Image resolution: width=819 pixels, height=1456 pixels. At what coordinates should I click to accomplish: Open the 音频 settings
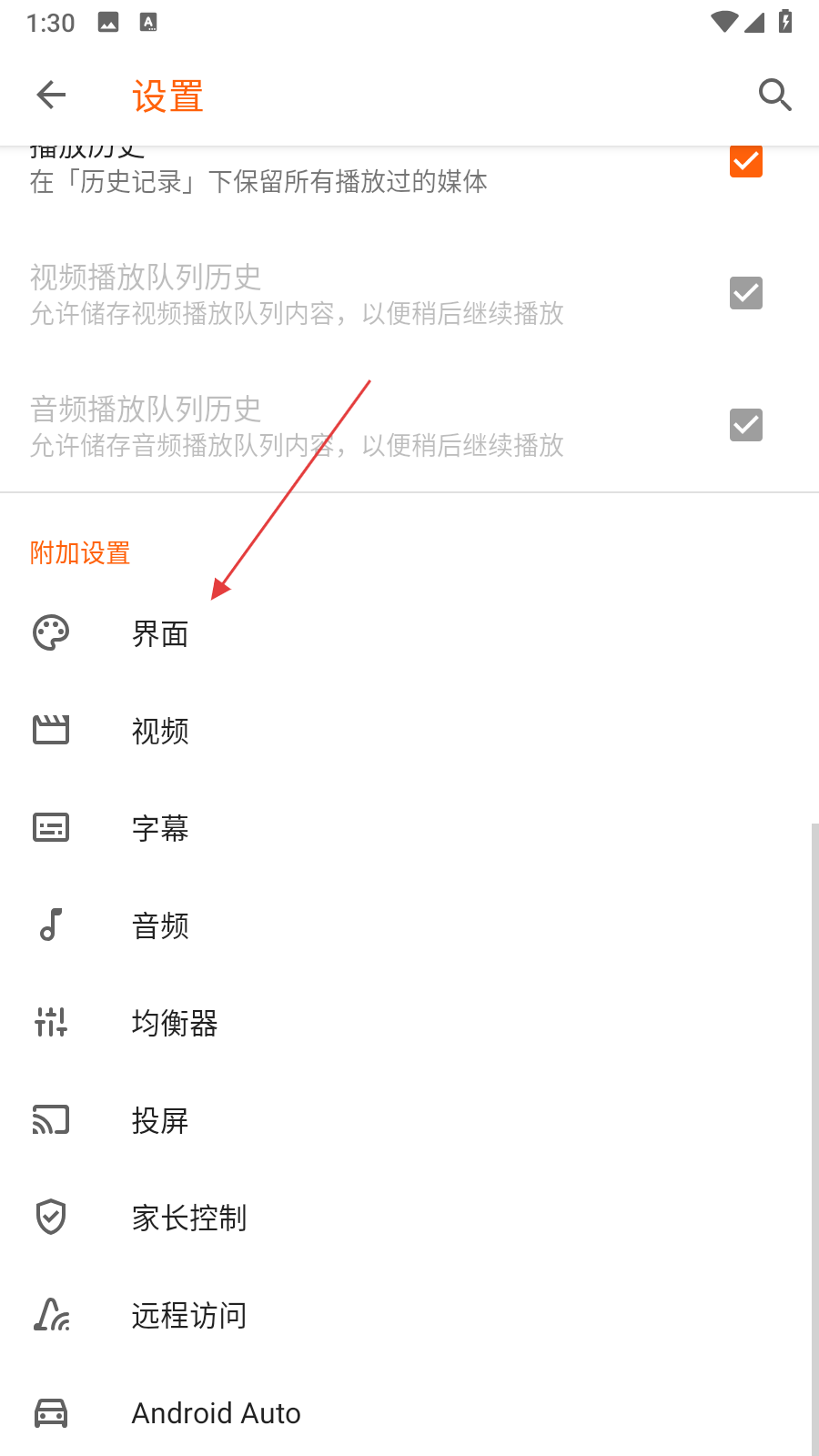(160, 925)
